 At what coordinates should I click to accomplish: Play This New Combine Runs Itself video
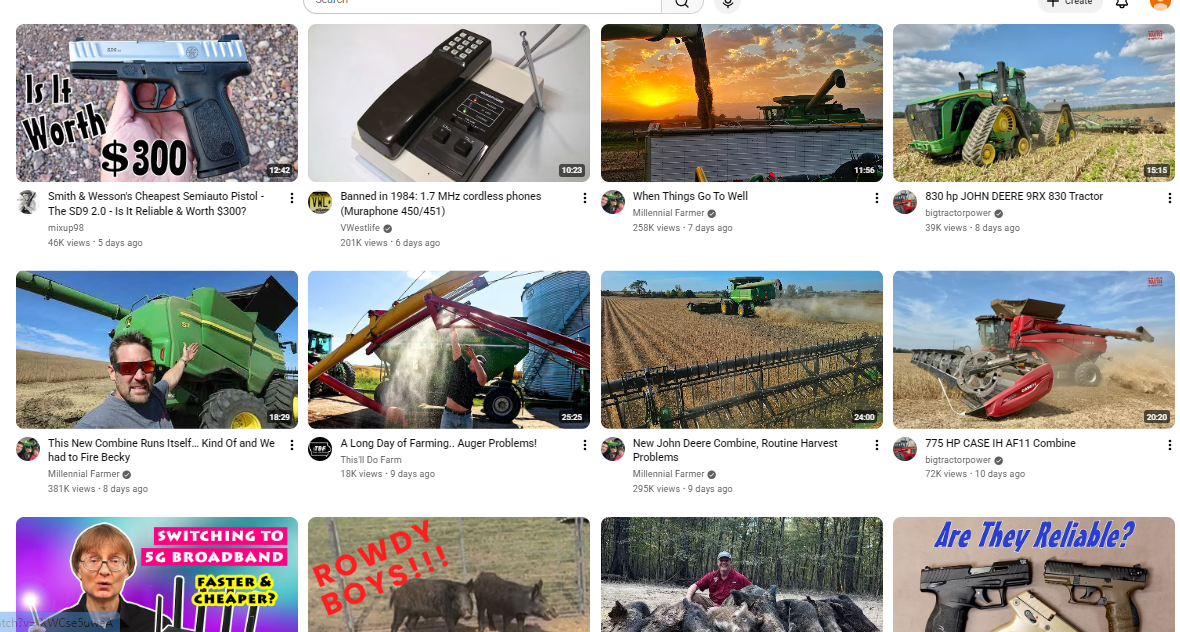[156, 349]
